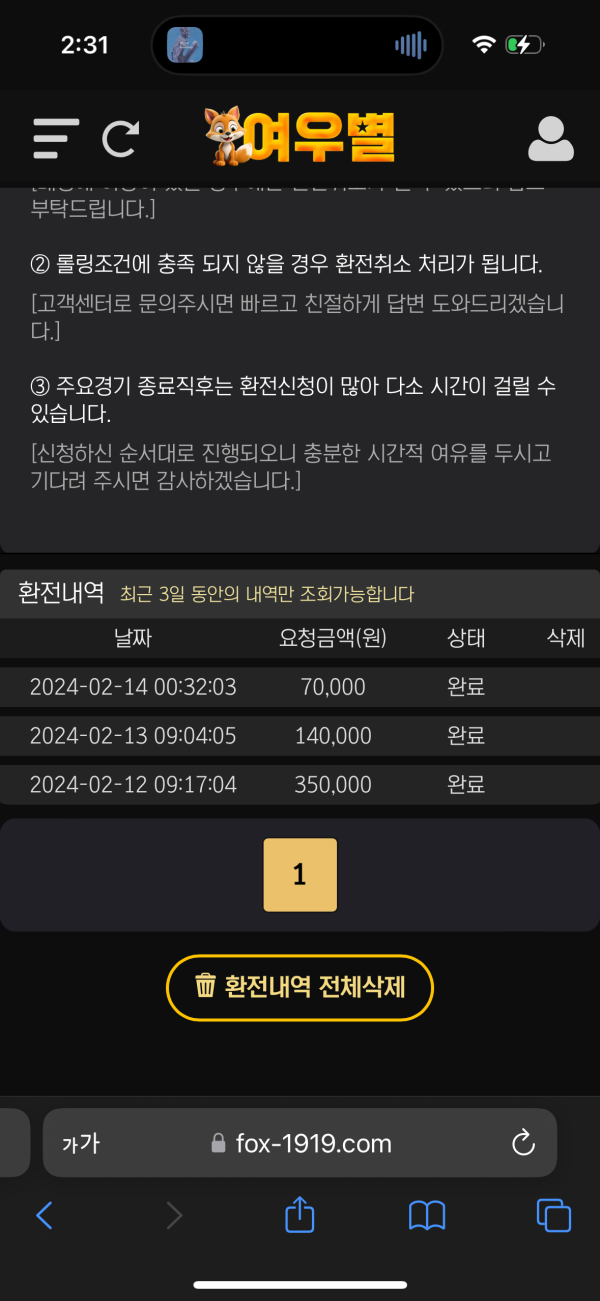Open the hamburger drawer menu
This screenshot has width=600, height=1301.
coord(55,138)
